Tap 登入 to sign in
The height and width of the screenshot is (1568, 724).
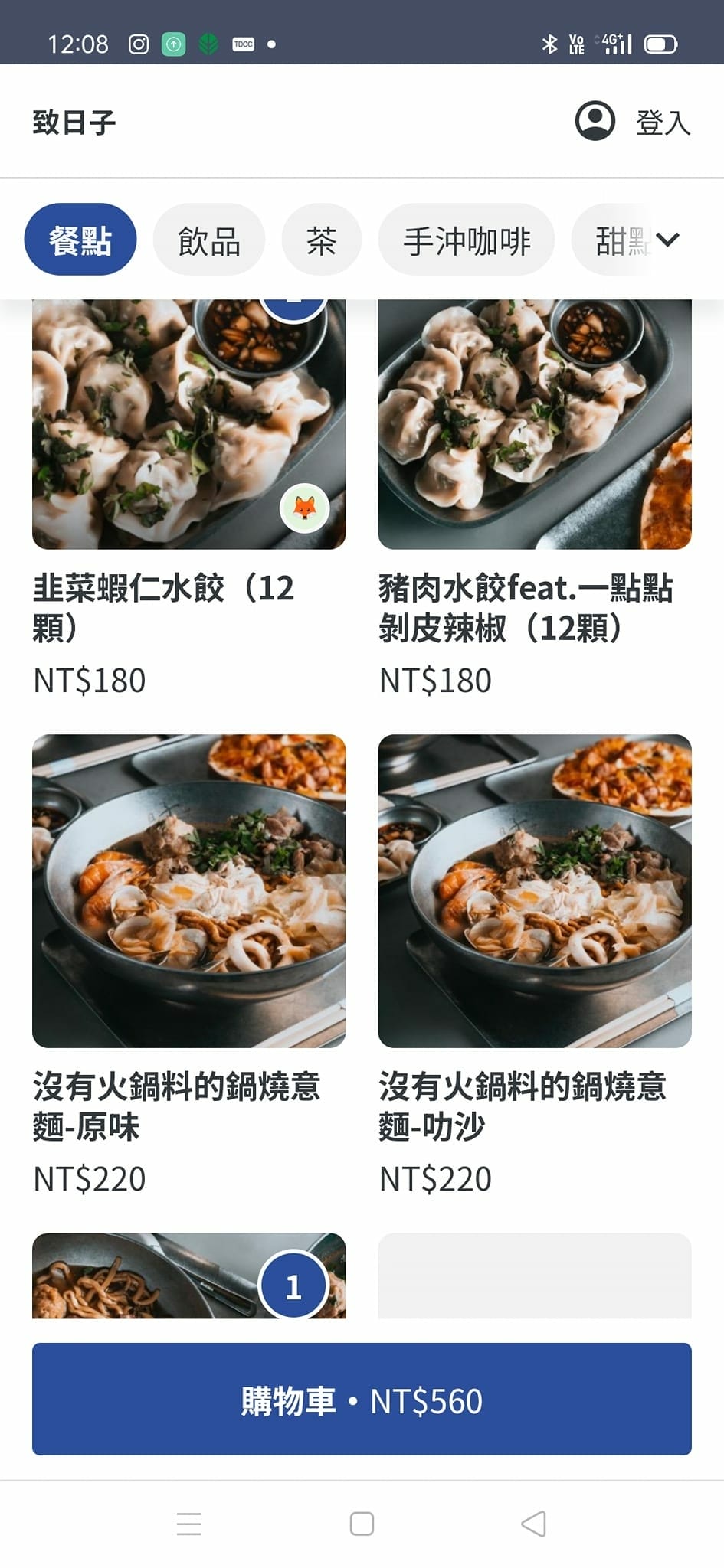click(x=663, y=120)
